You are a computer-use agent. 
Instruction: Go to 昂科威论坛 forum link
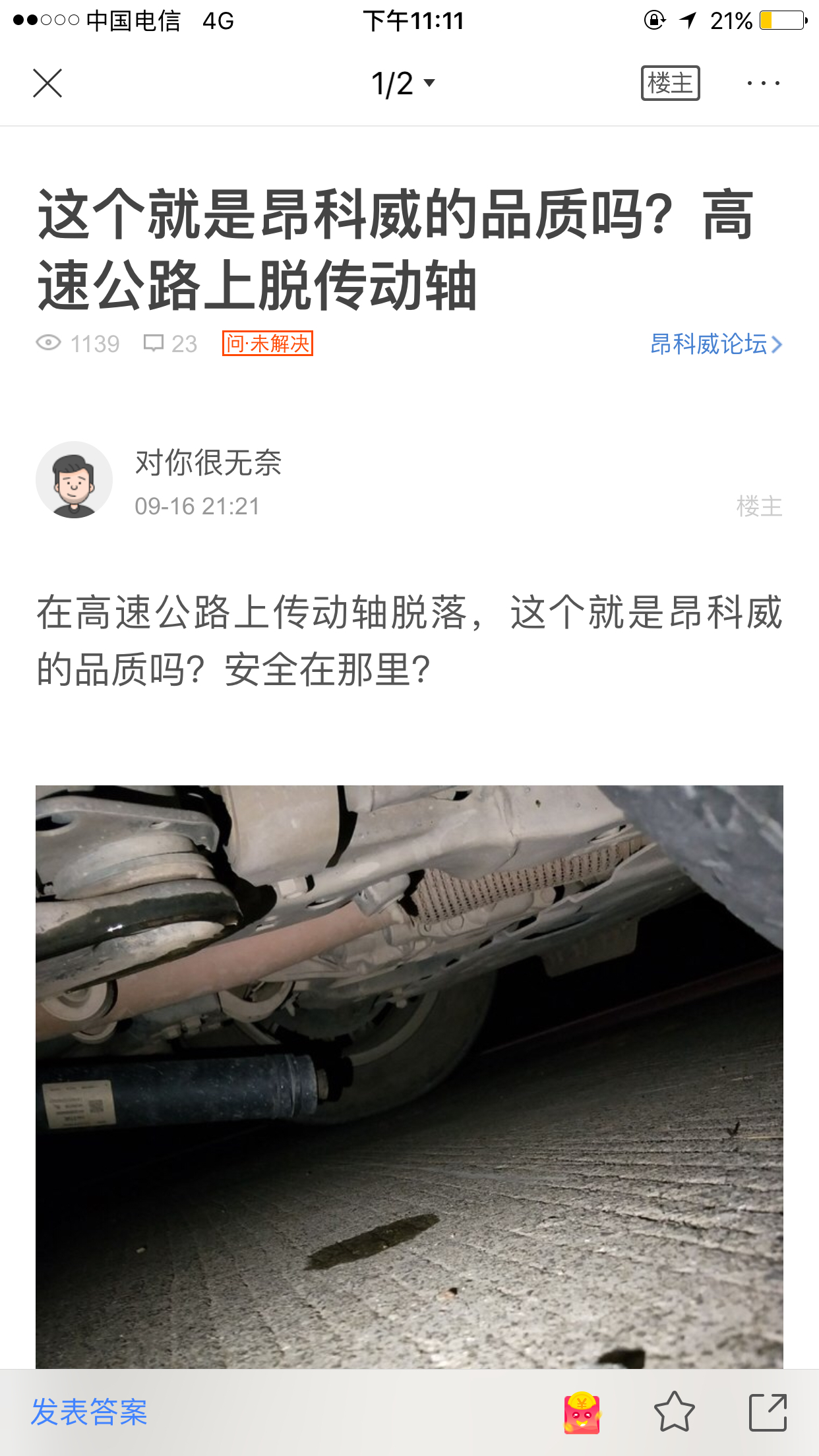point(716,344)
